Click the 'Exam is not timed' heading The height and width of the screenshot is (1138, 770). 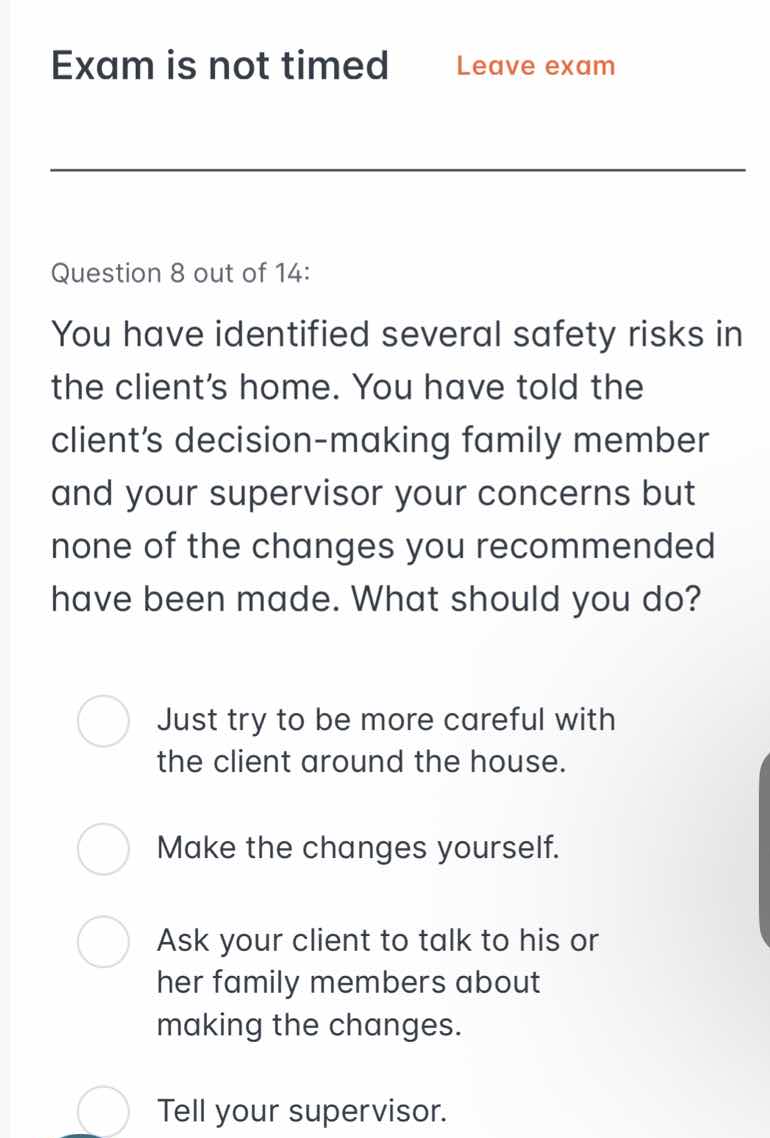(x=218, y=65)
